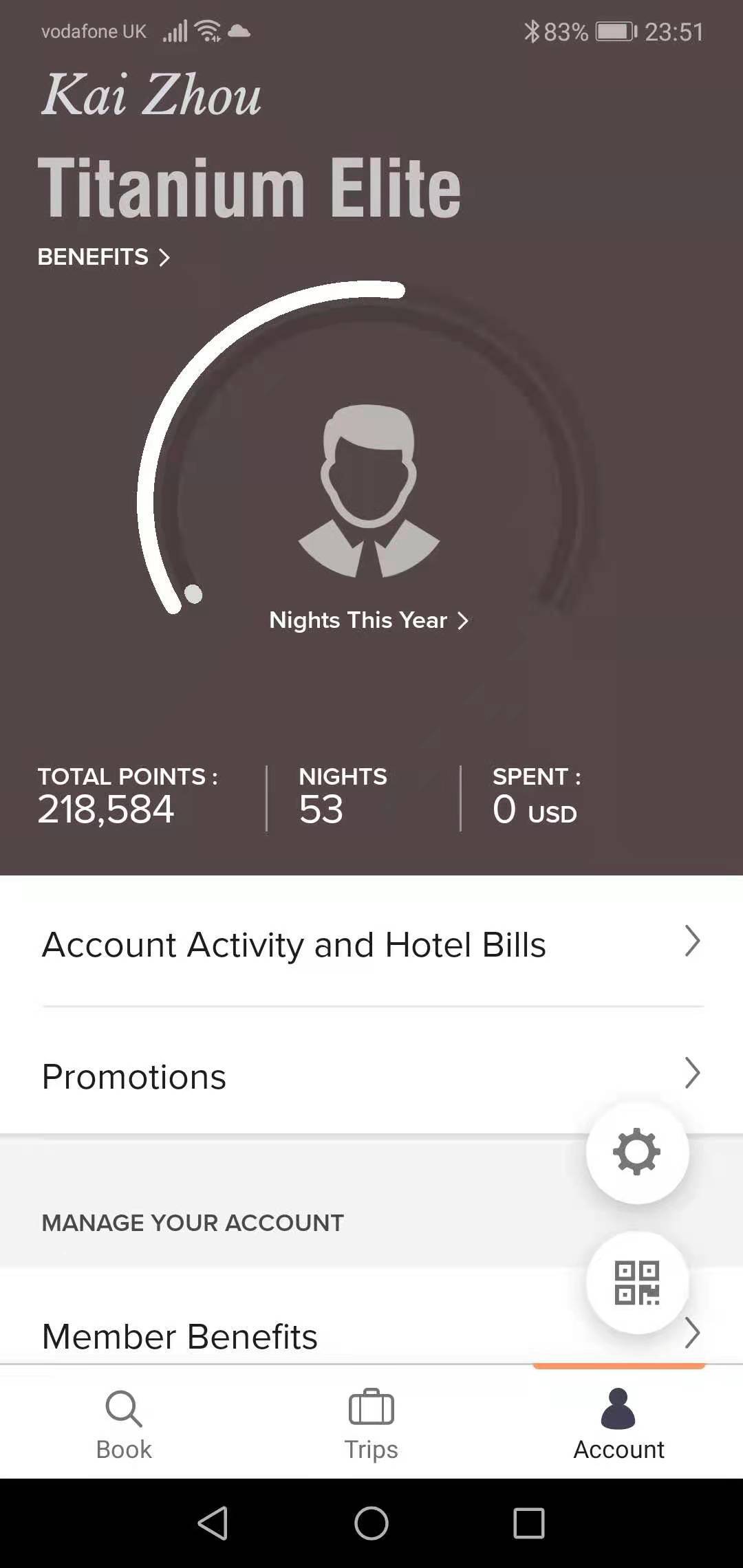Show the member QR code button

(637, 1283)
